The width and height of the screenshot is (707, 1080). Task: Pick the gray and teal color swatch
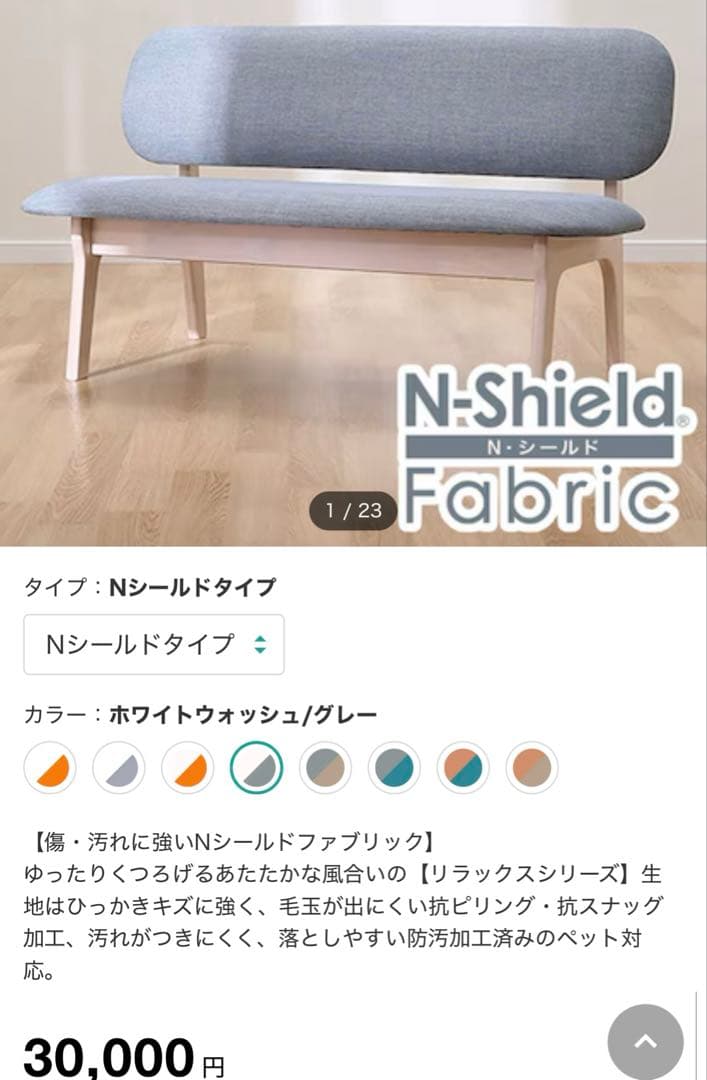(394, 769)
